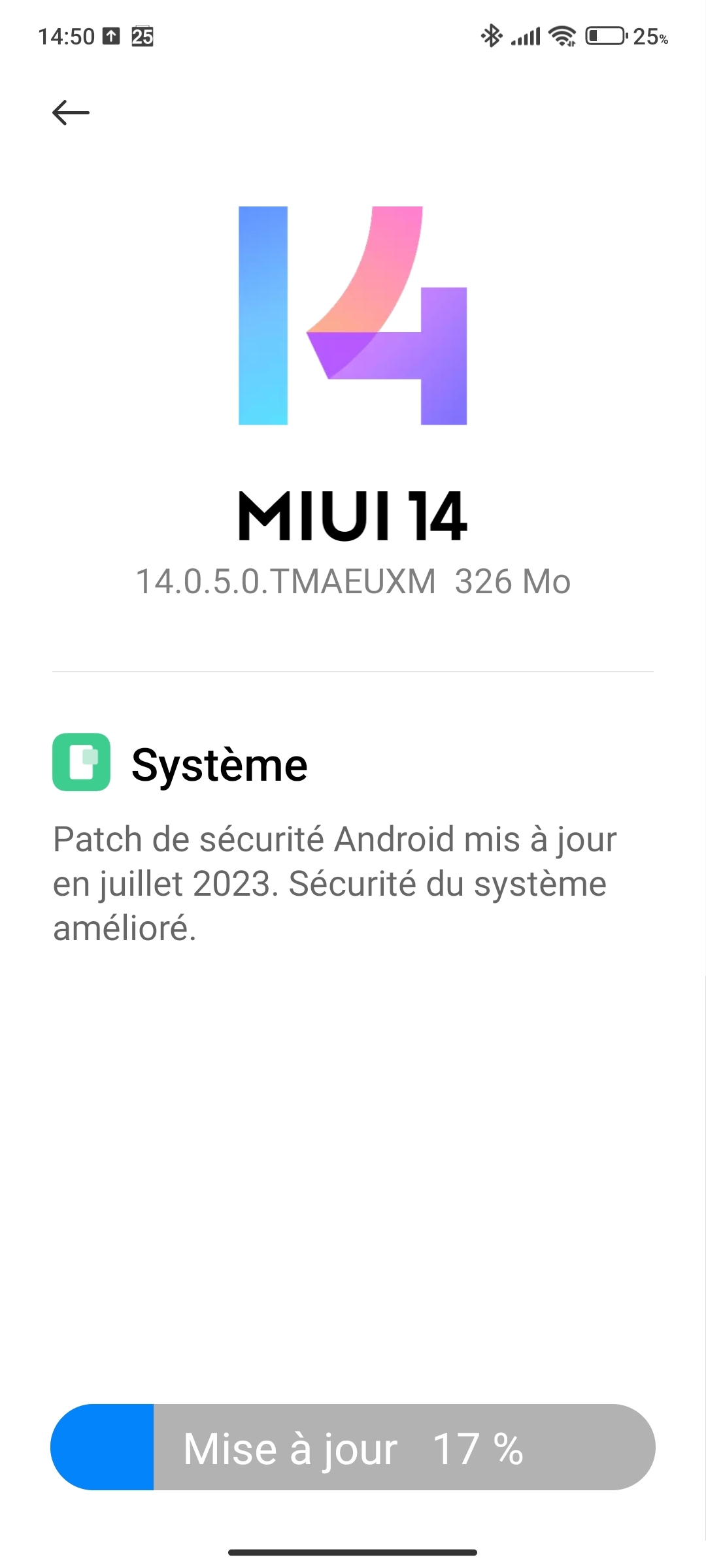Viewport: 706px width, 1568px height.
Task: Go back using the arrow icon
Action: (71, 112)
